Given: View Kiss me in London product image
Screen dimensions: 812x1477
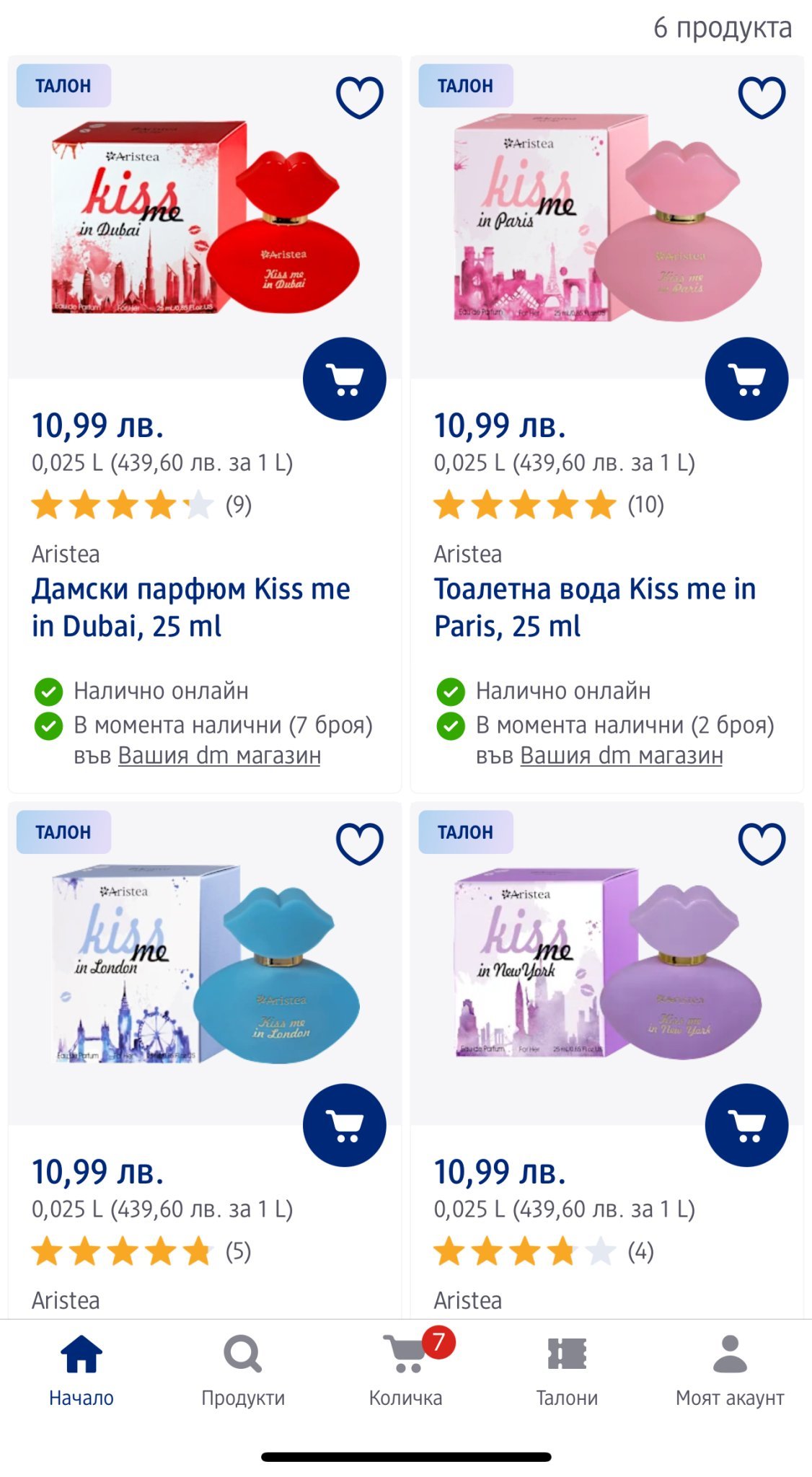Looking at the screenshot, I should click(x=206, y=964).
